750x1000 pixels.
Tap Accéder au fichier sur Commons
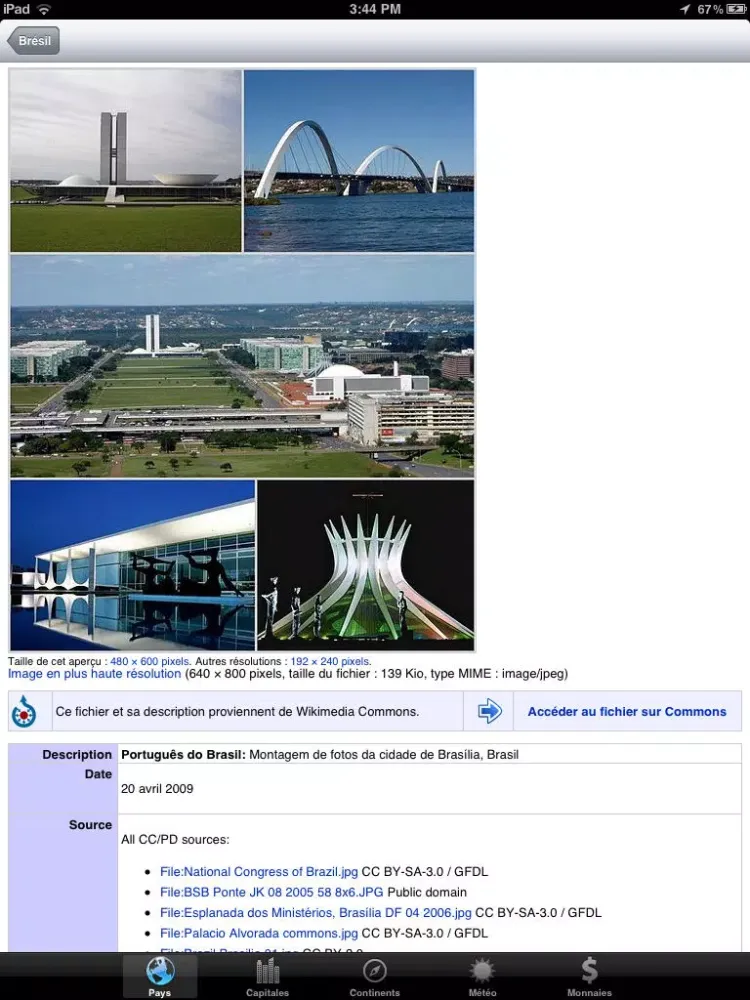[x=626, y=712]
